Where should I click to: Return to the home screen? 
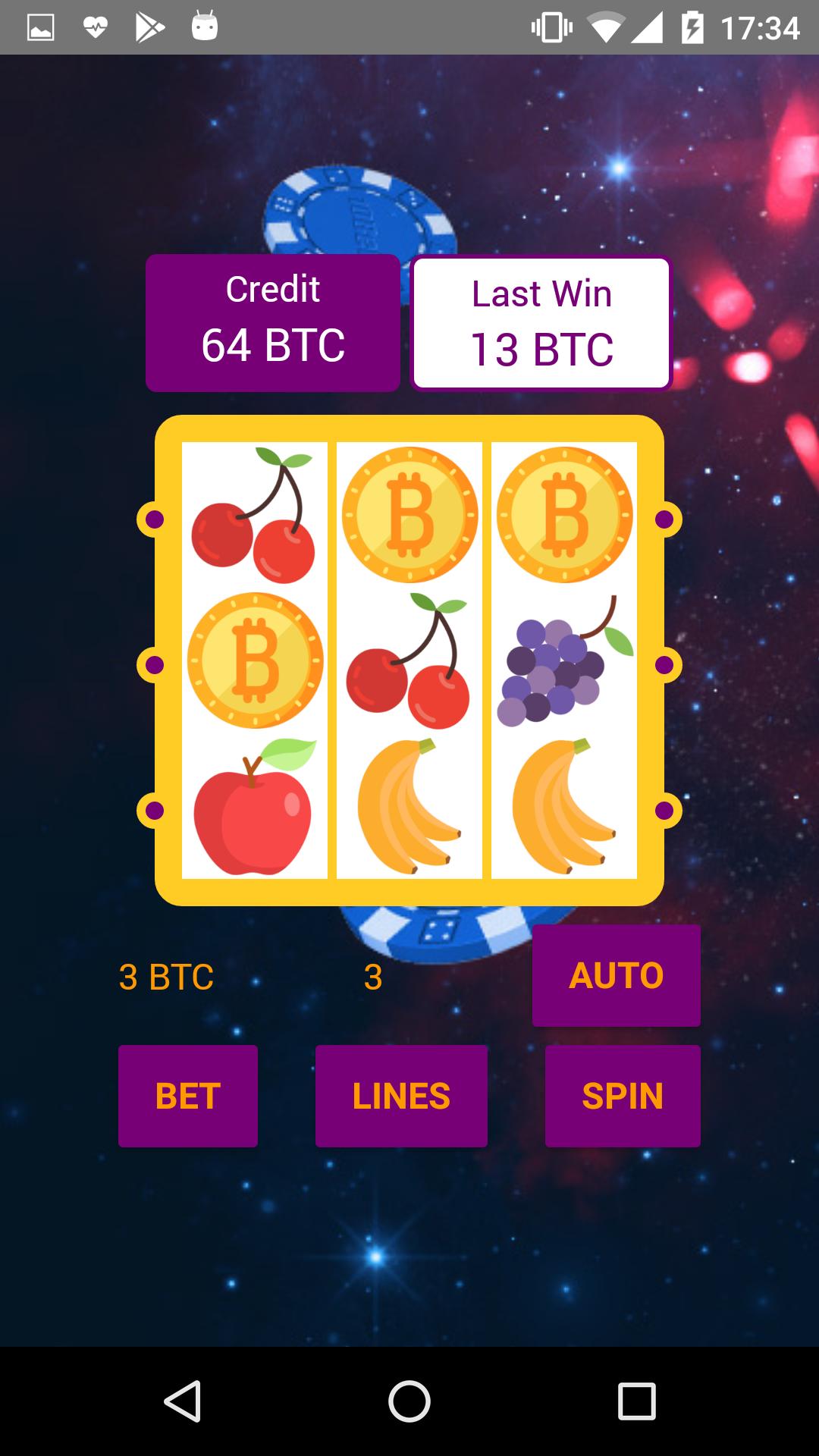click(x=409, y=1401)
